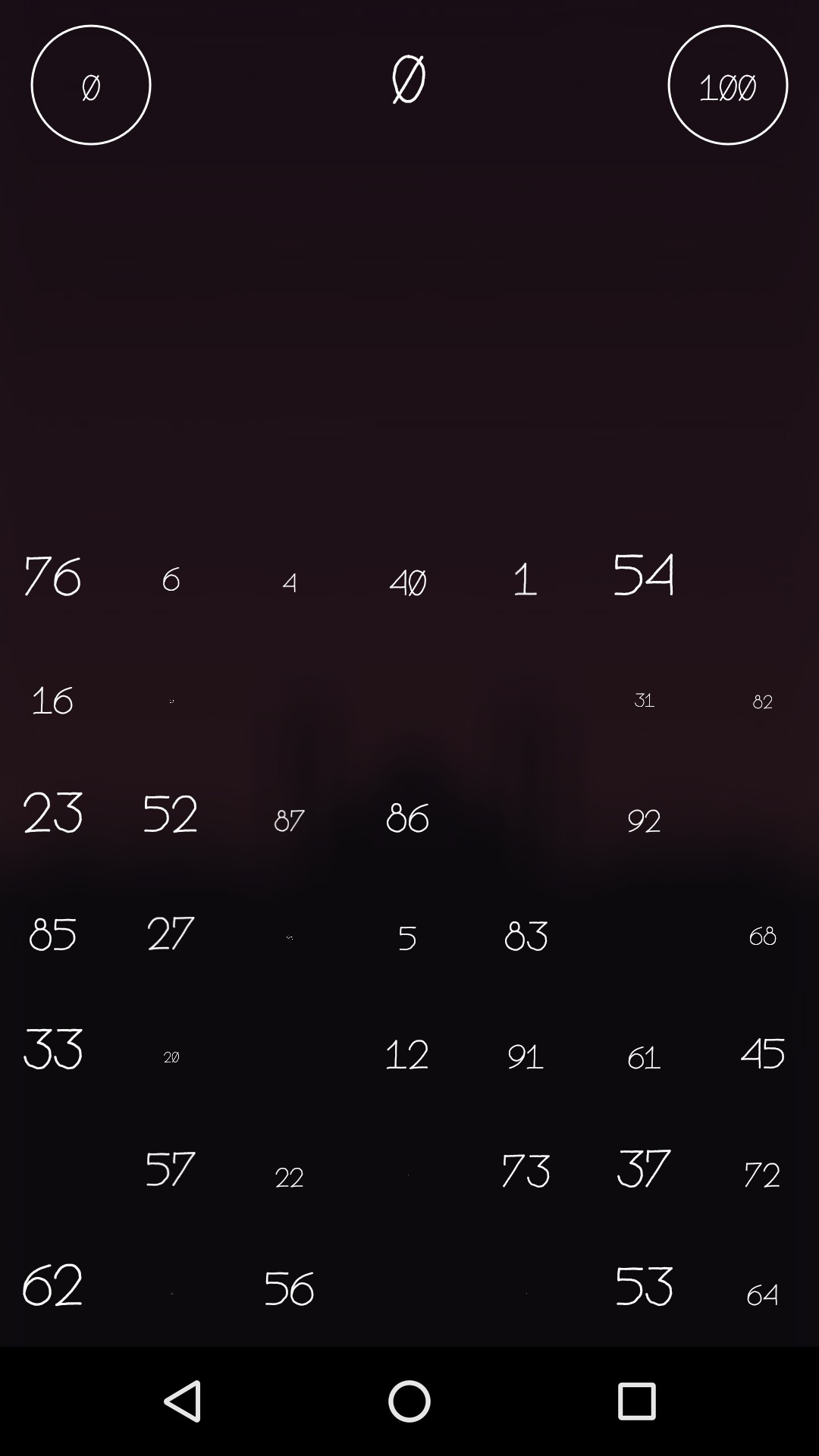819x1456 pixels.
Task: Tap the number 76
Action: [52, 576]
